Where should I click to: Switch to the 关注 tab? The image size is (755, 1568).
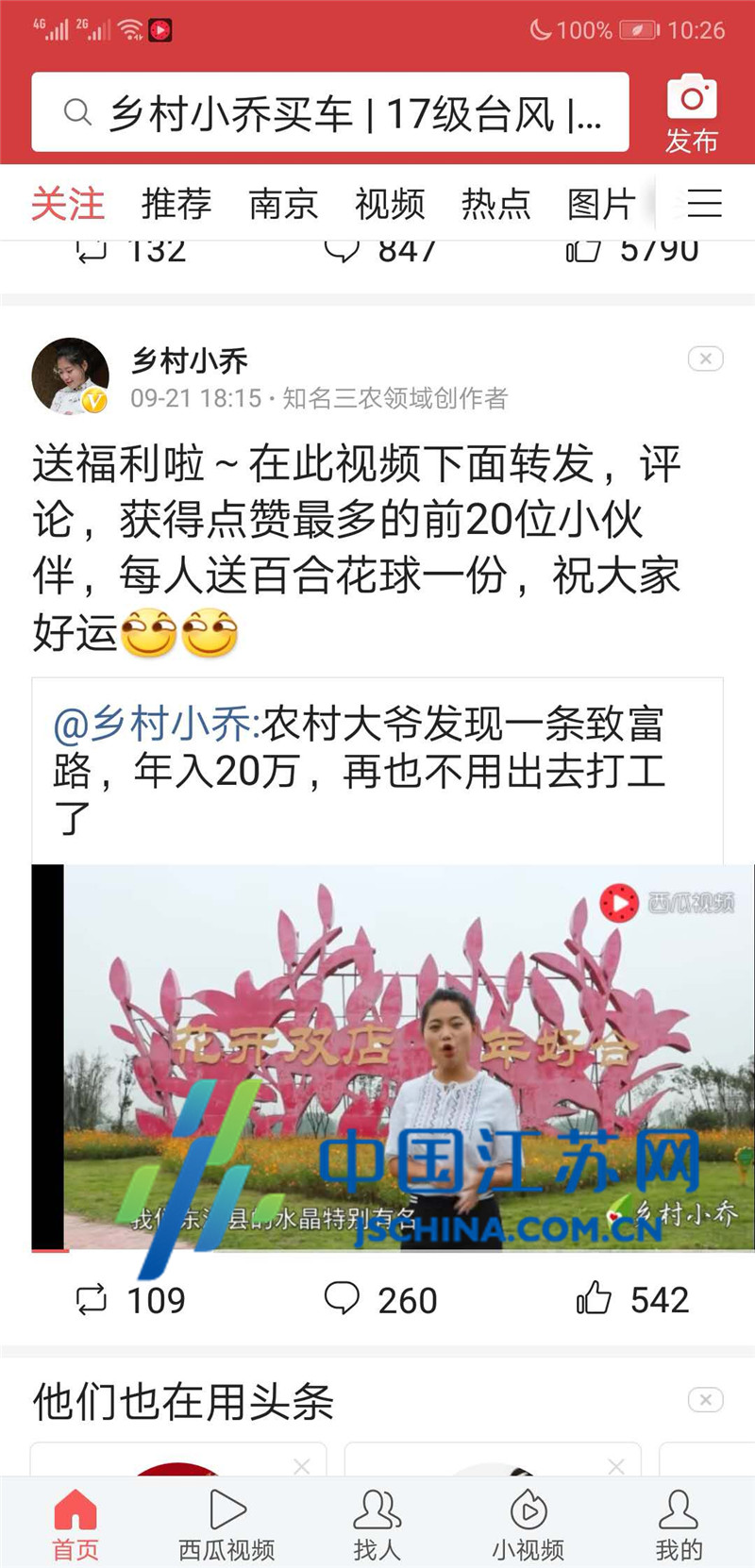point(68,204)
